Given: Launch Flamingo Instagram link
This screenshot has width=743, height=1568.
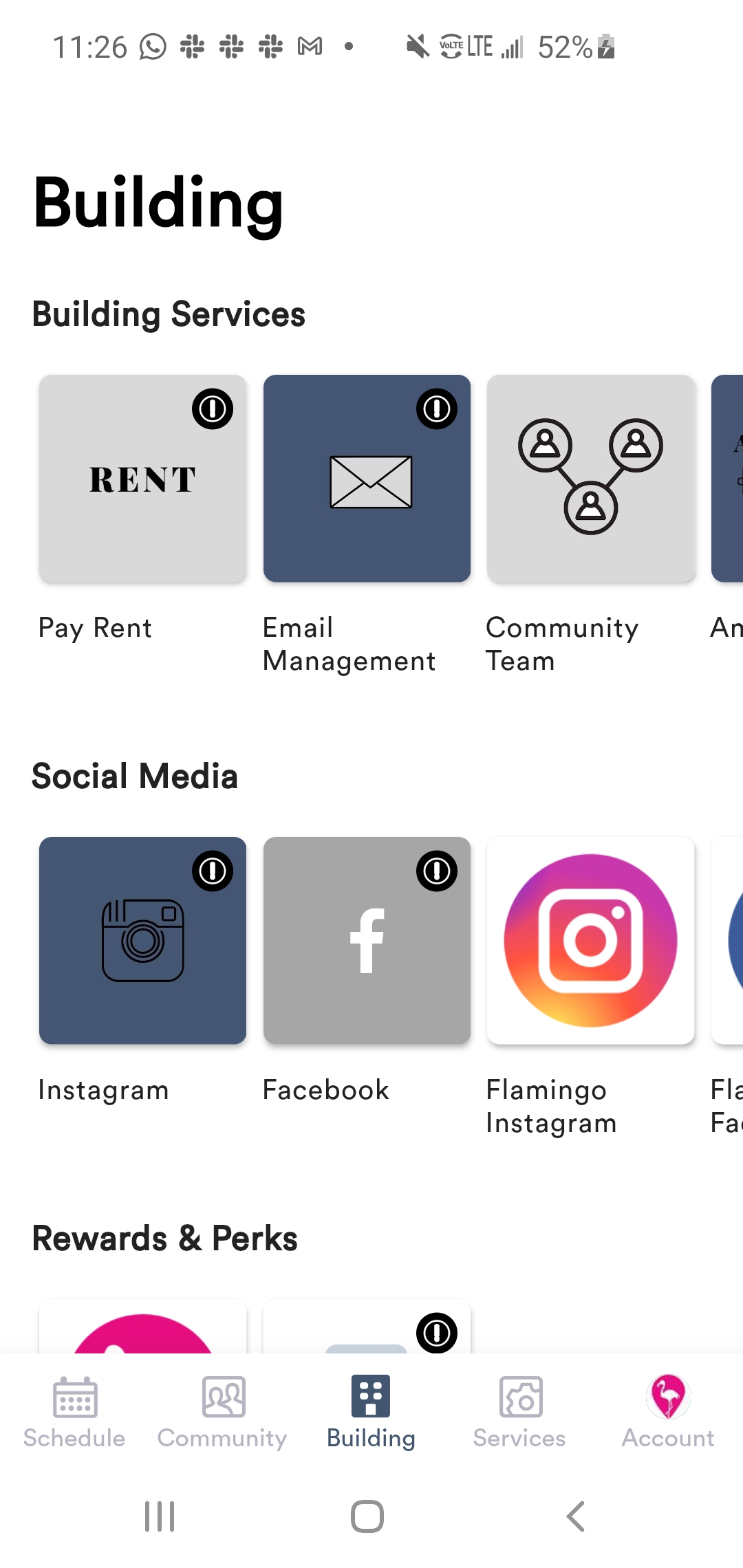Looking at the screenshot, I should [590, 940].
